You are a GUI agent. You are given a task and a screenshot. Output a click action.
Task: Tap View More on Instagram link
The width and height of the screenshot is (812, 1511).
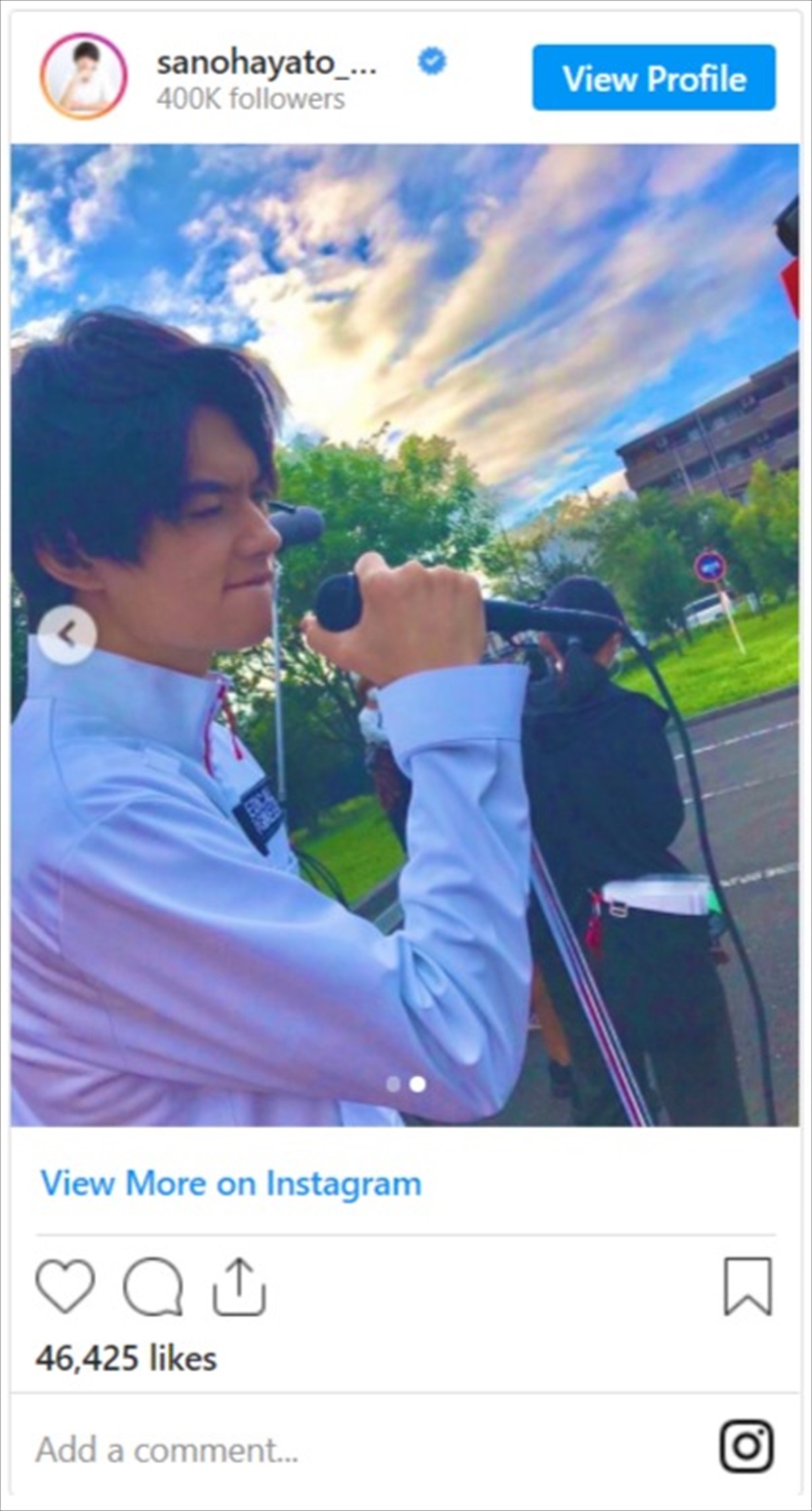click(231, 1183)
